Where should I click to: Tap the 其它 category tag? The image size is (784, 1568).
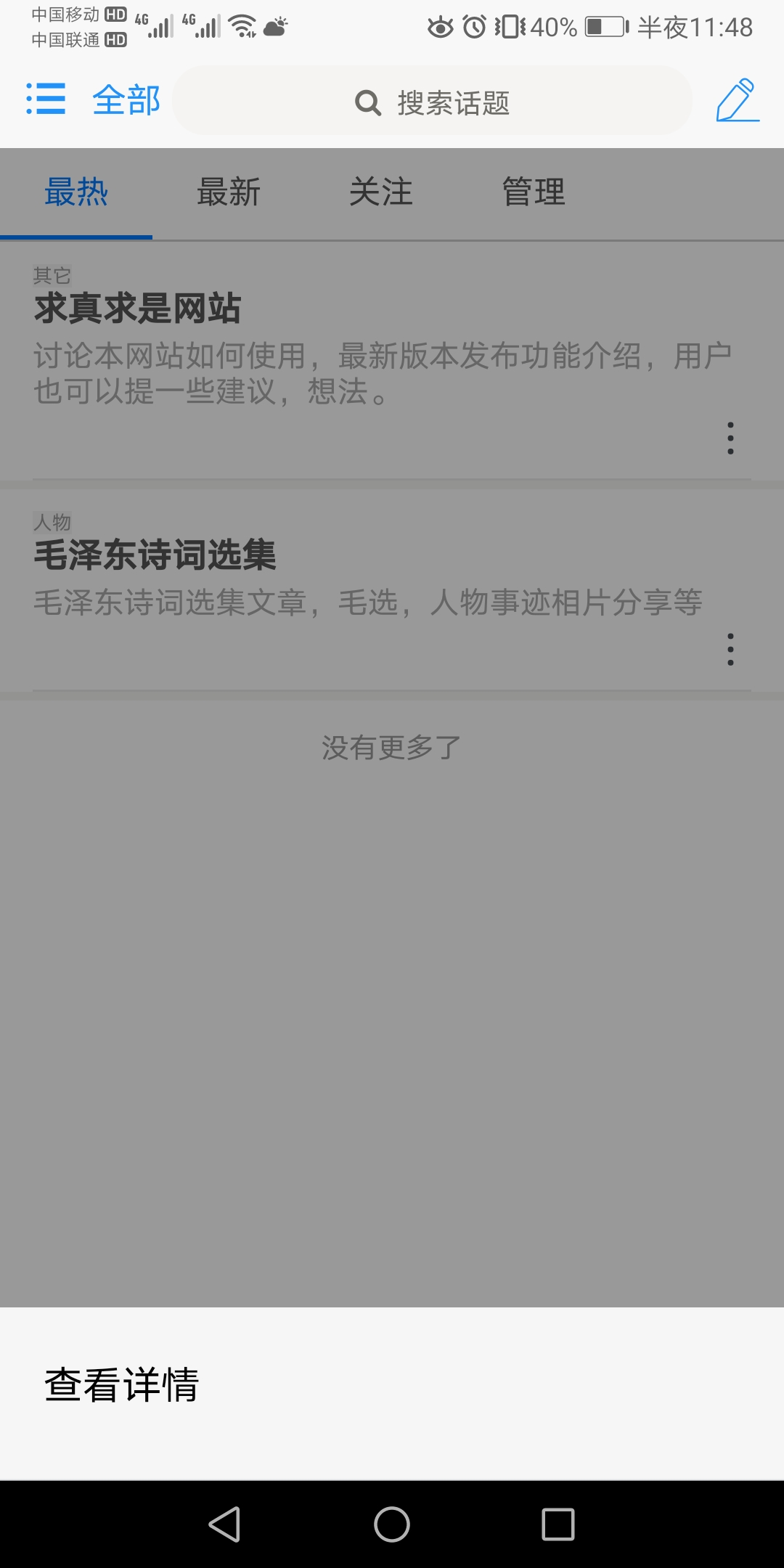(x=51, y=274)
